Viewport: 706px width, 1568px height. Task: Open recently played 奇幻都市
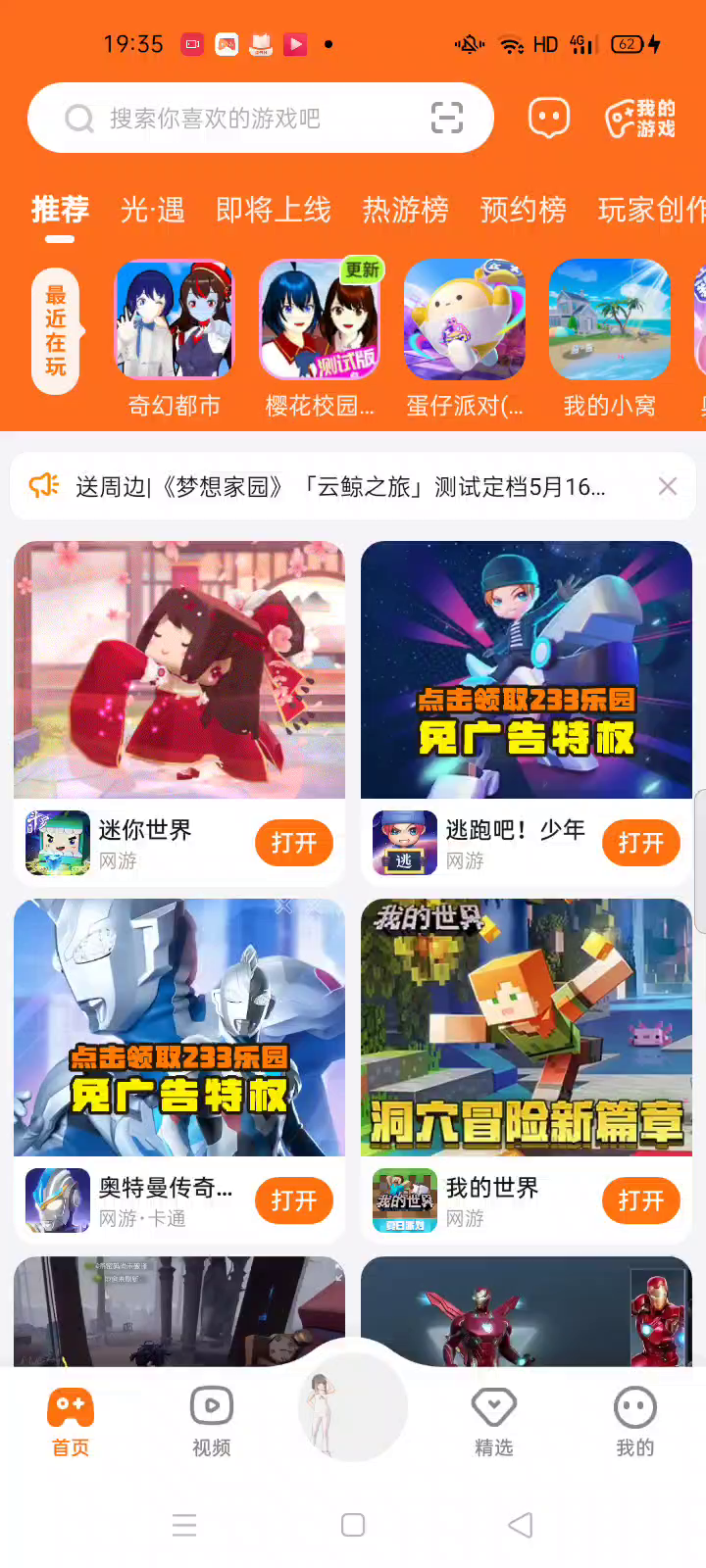175,319
